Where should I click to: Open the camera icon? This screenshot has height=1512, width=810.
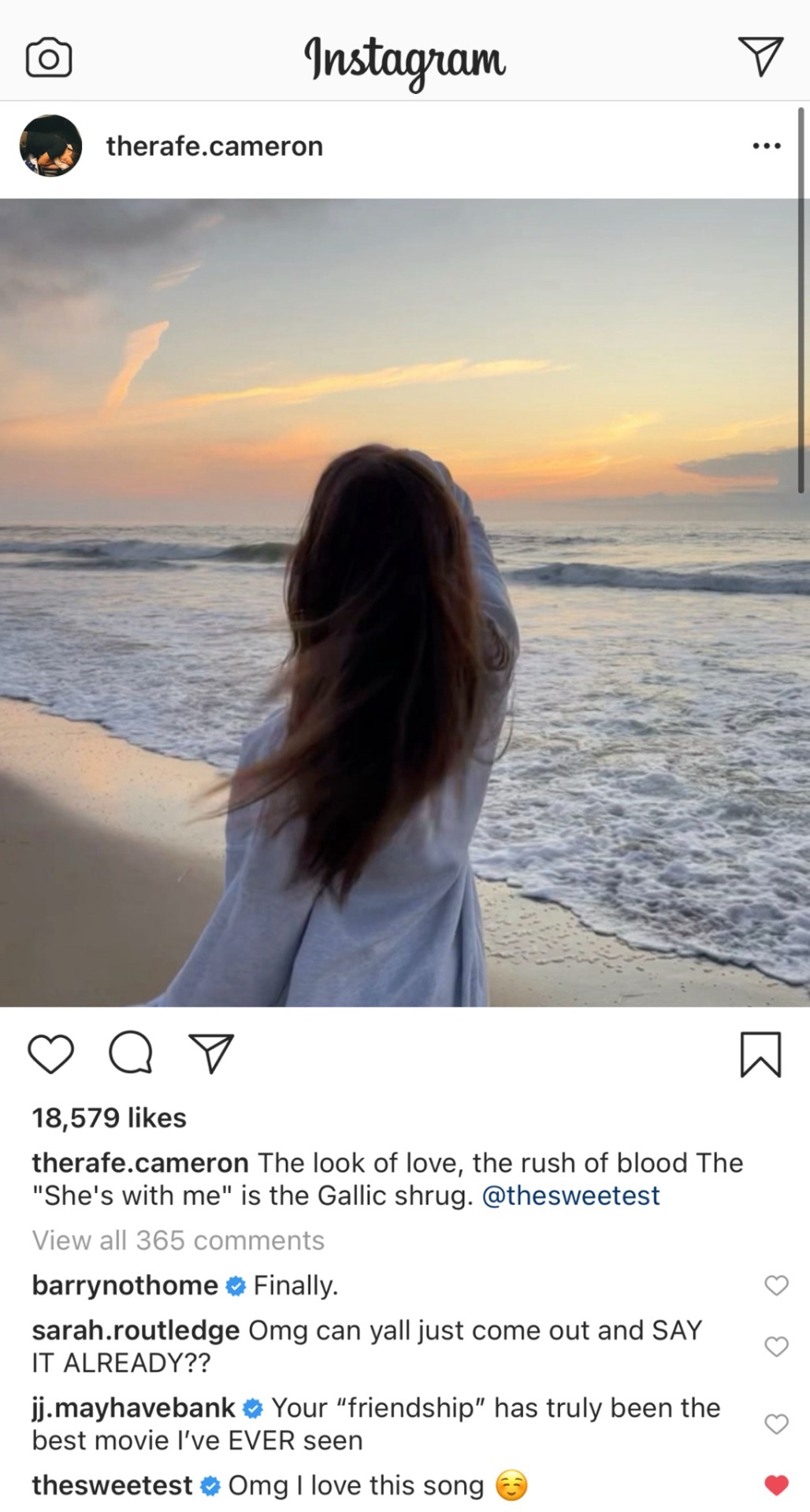(49, 58)
